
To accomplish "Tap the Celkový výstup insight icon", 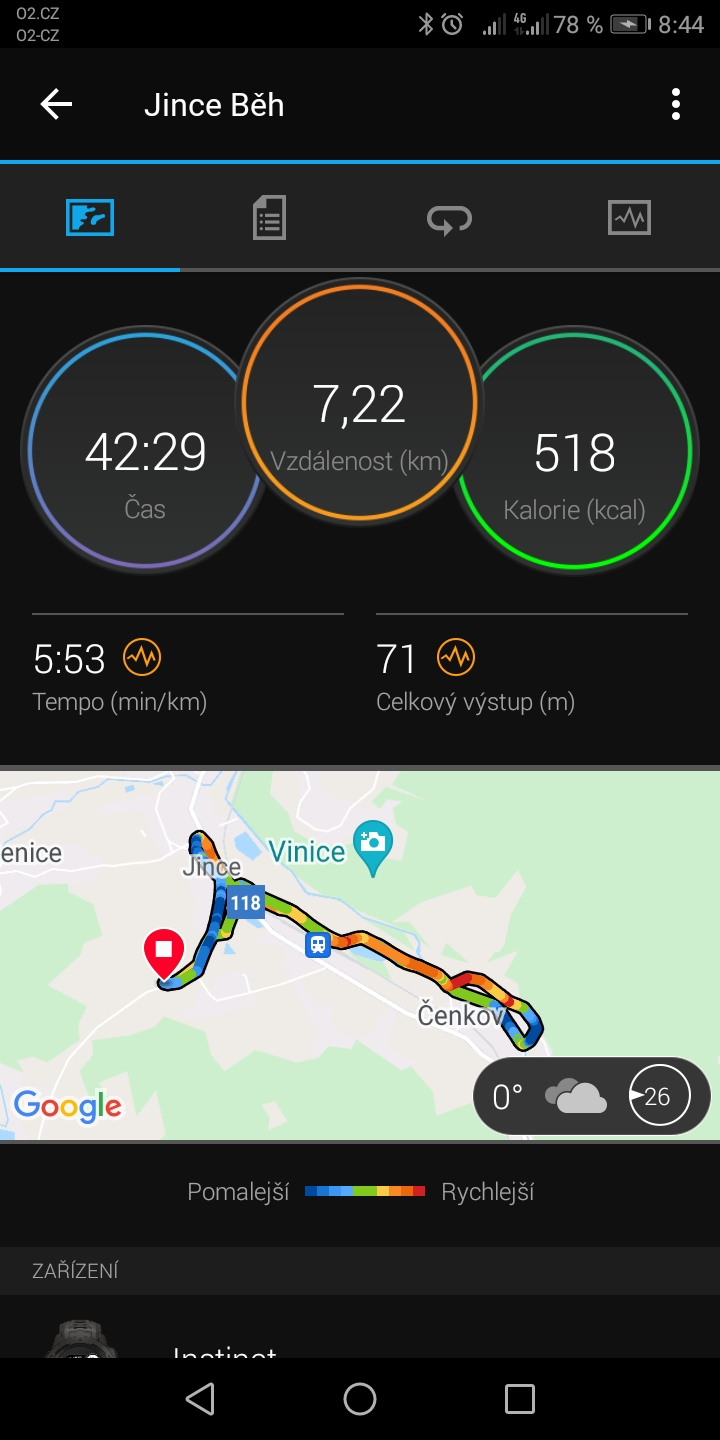I will [x=456, y=658].
